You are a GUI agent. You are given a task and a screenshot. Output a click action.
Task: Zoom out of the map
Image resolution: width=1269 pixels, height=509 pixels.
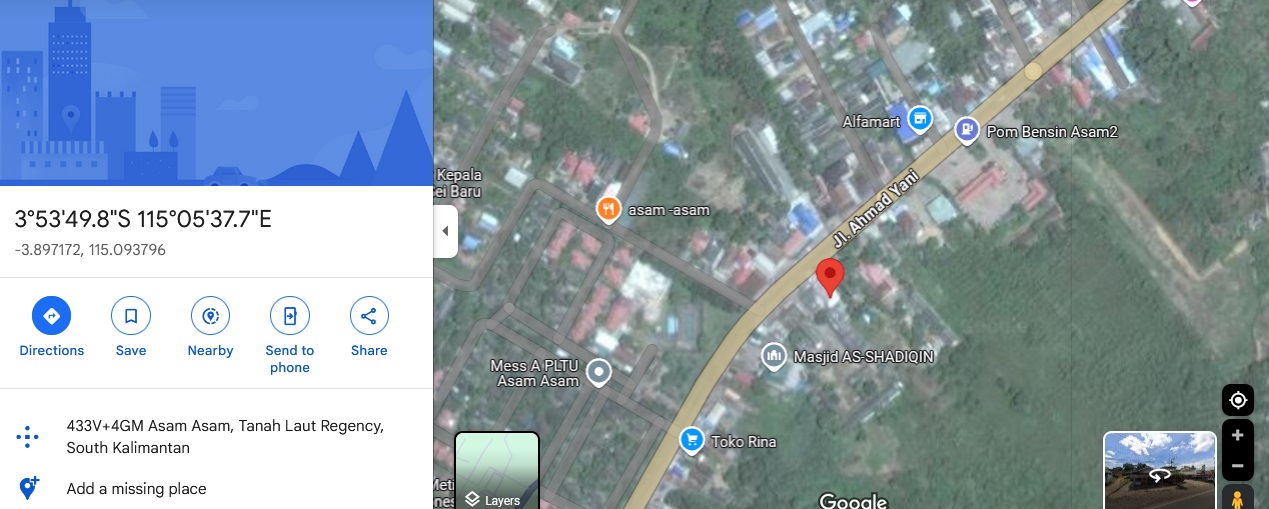pyautogui.click(x=1238, y=465)
